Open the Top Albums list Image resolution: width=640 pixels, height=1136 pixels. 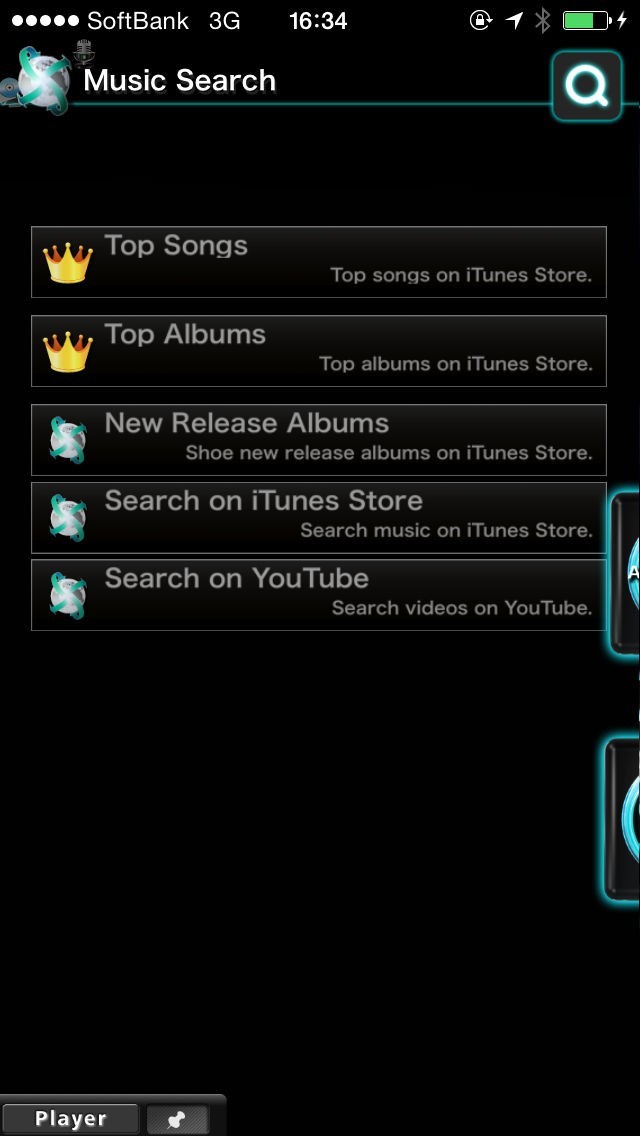point(318,351)
